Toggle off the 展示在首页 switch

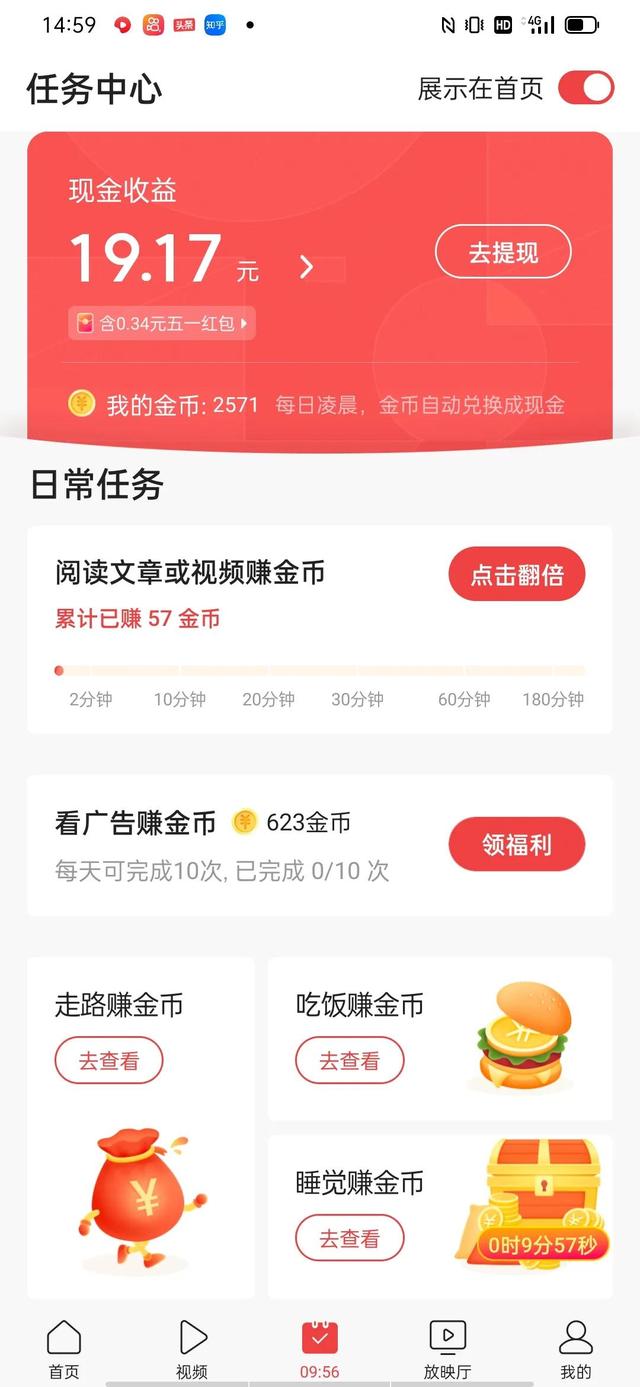pyautogui.click(x=585, y=88)
